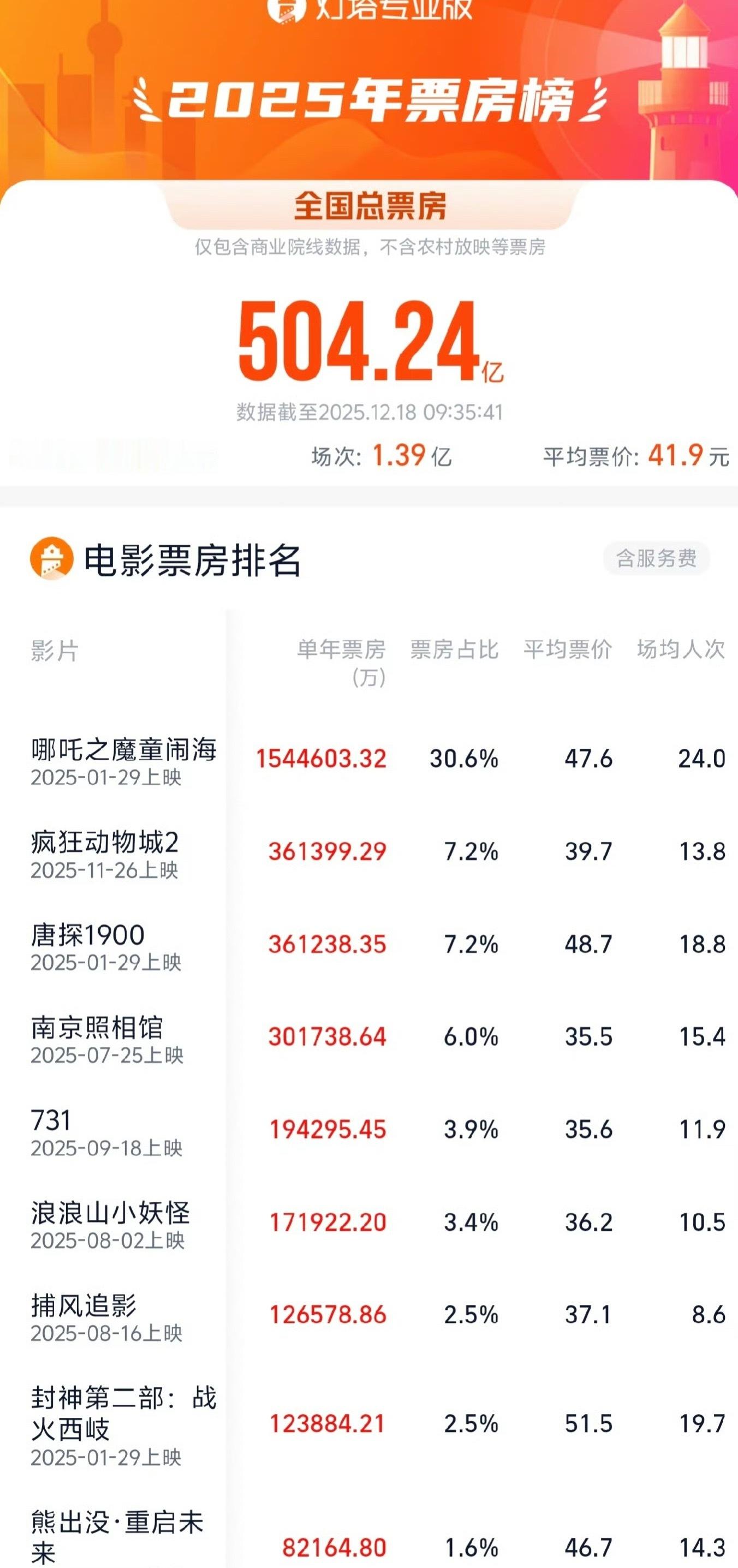The height and width of the screenshot is (1568, 738).
Task: Sort by the 票房占比 column header
Action: point(454,651)
